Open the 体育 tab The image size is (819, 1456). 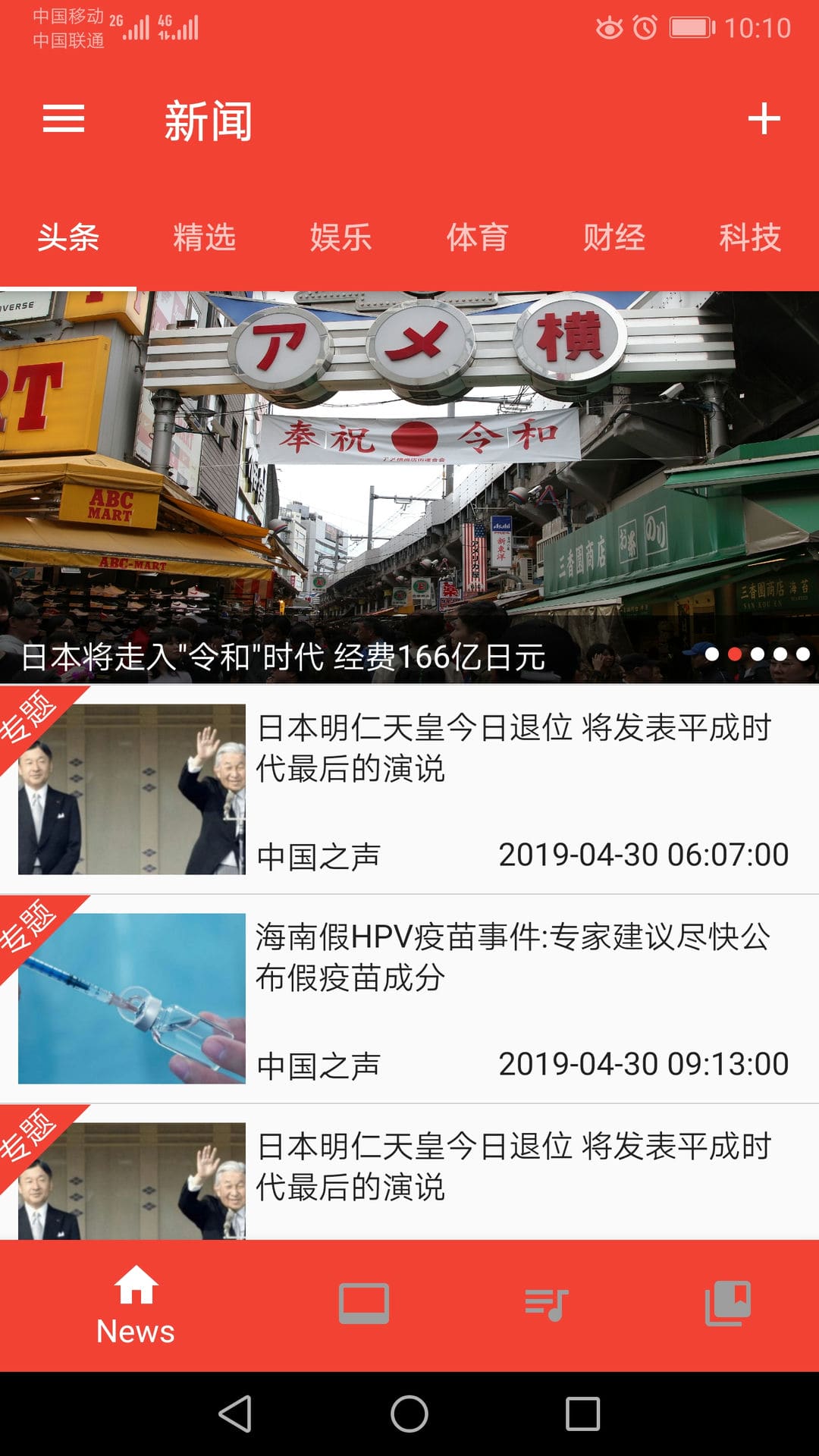point(478,237)
